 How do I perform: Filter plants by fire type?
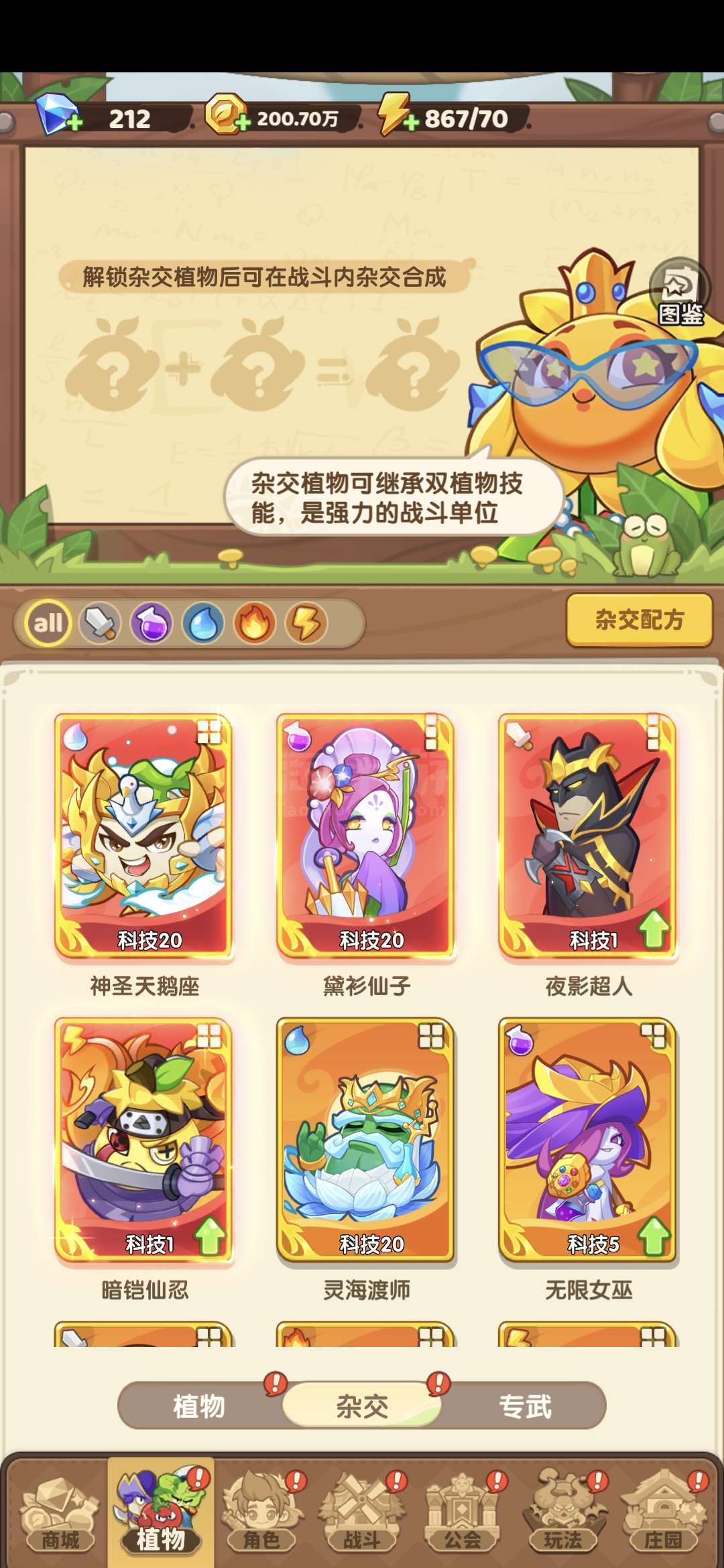tap(255, 623)
